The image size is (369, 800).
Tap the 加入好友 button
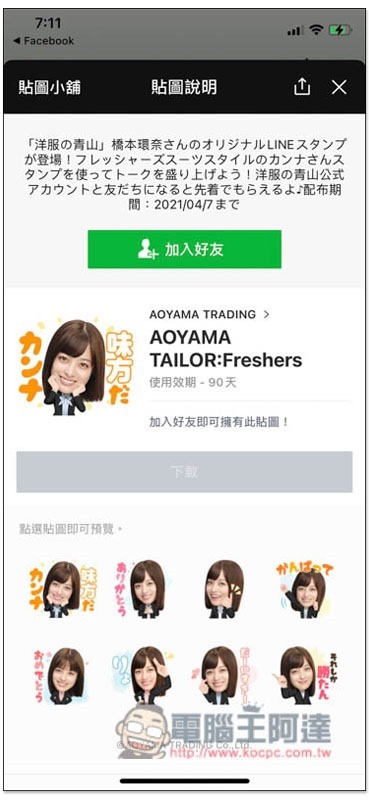pyautogui.click(x=184, y=249)
